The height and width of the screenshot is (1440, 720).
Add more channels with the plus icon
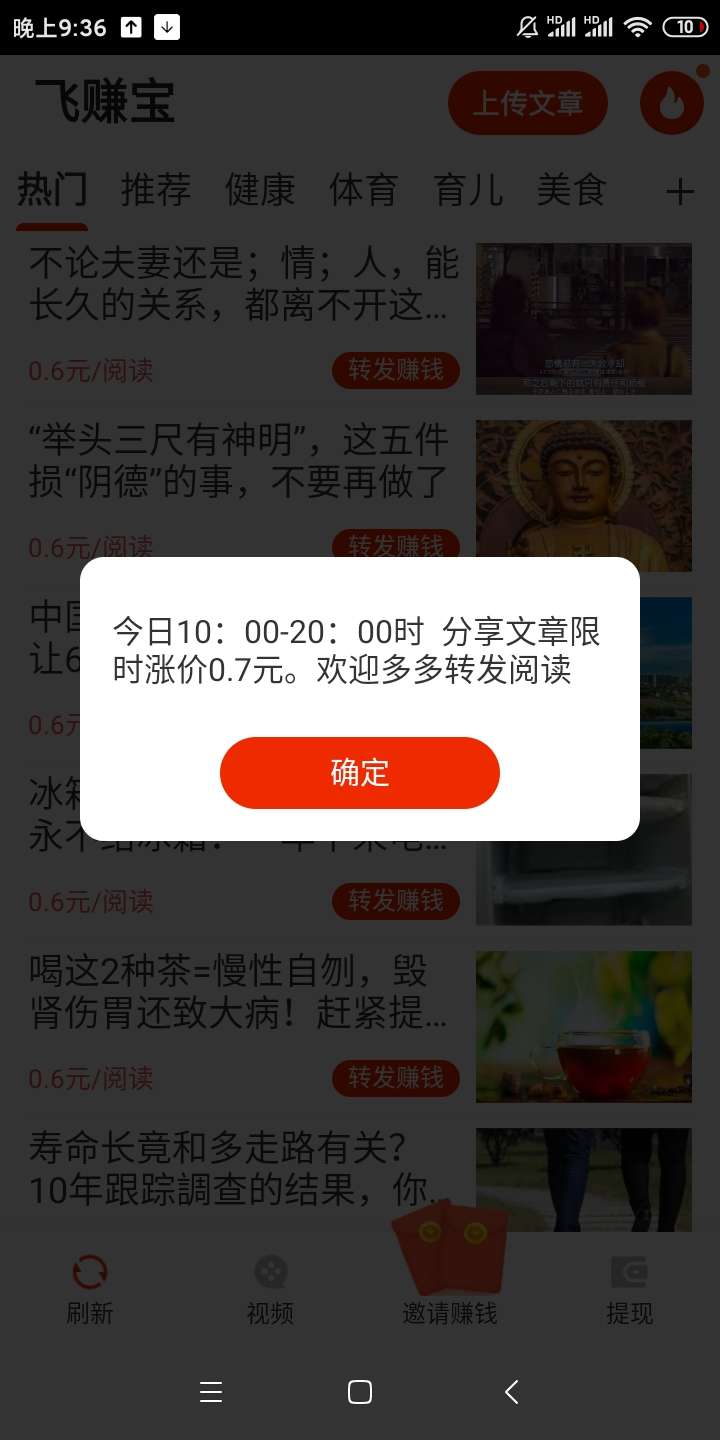click(680, 191)
